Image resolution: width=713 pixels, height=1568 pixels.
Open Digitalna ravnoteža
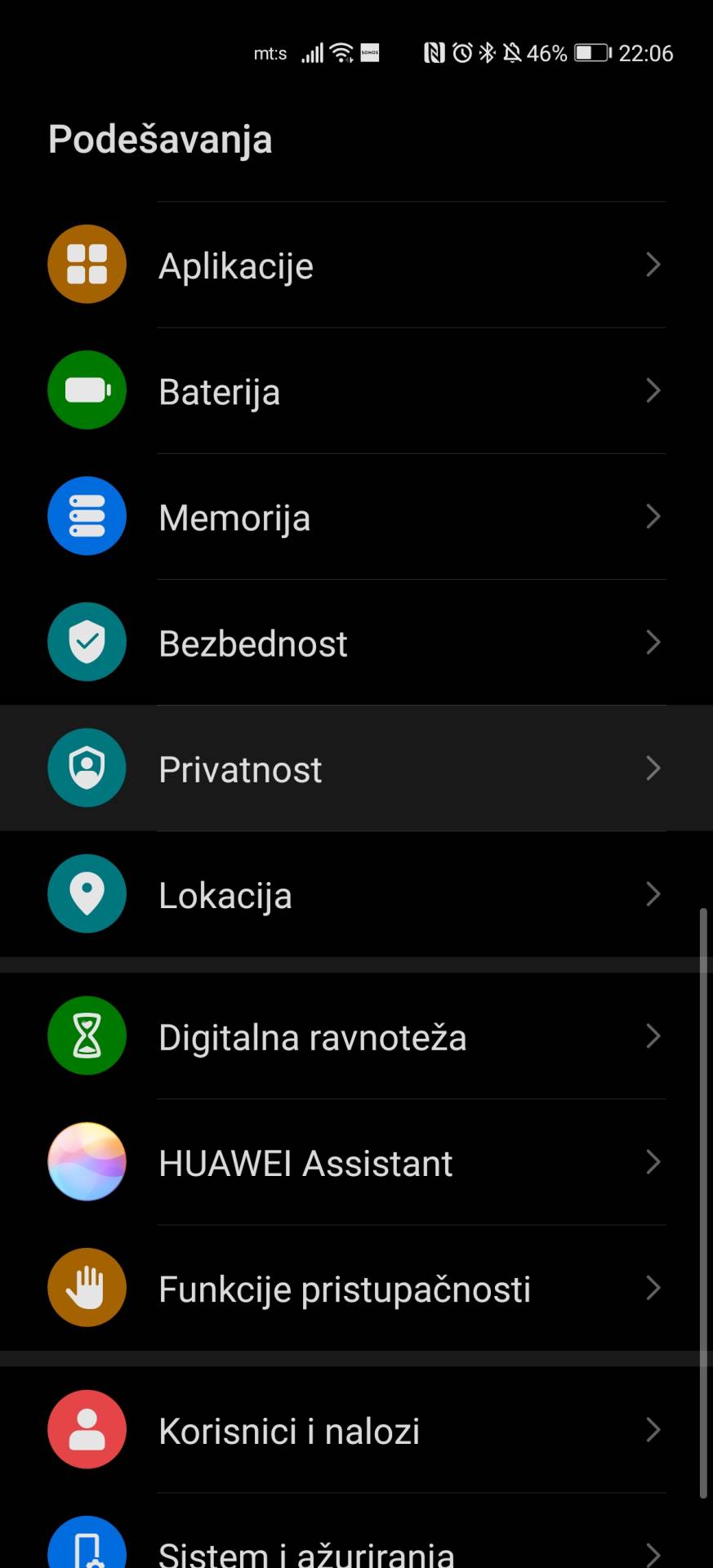356,1036
